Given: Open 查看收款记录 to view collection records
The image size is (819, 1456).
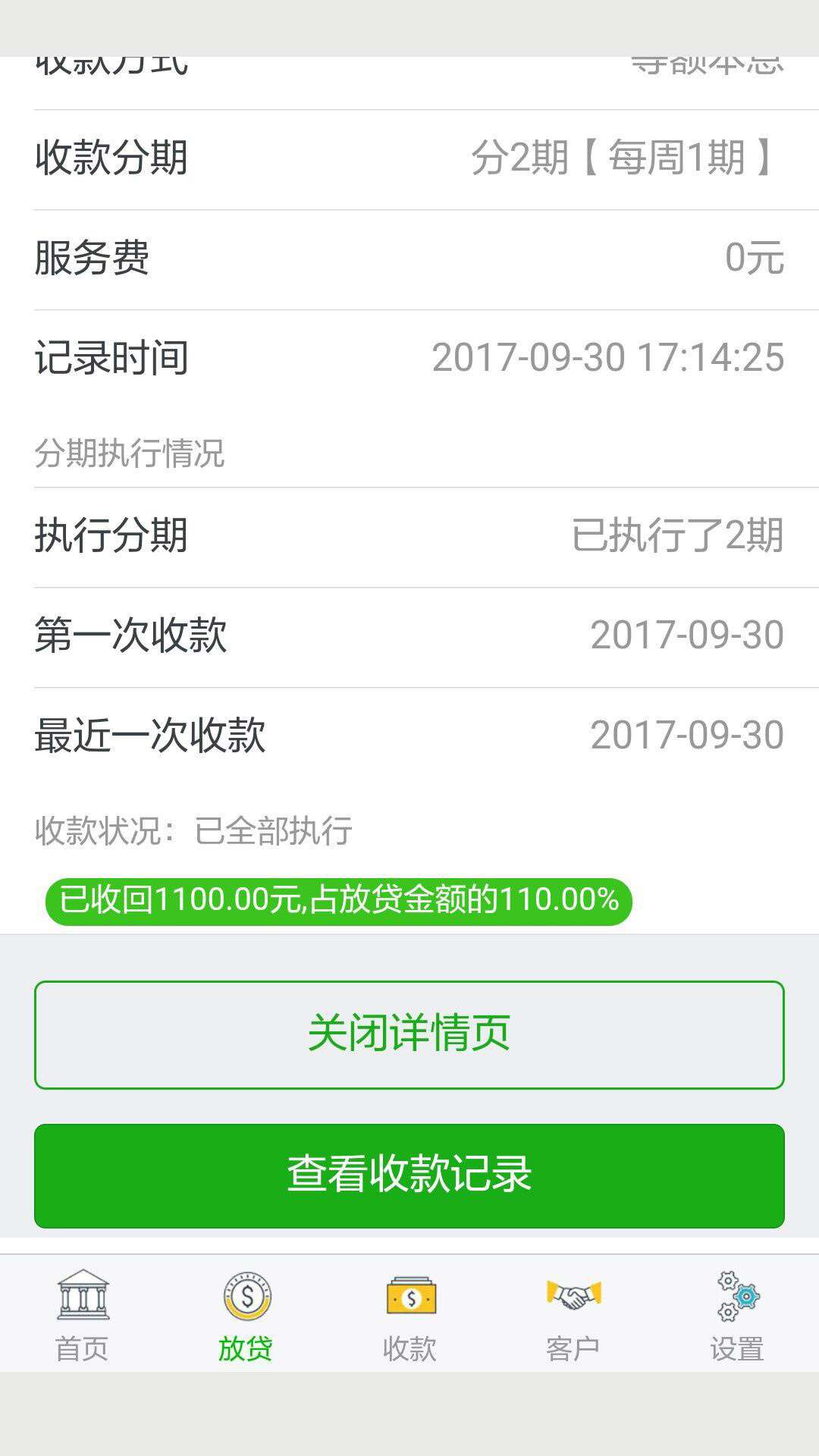Looking at the screenshot, I should click(409, 1175).
